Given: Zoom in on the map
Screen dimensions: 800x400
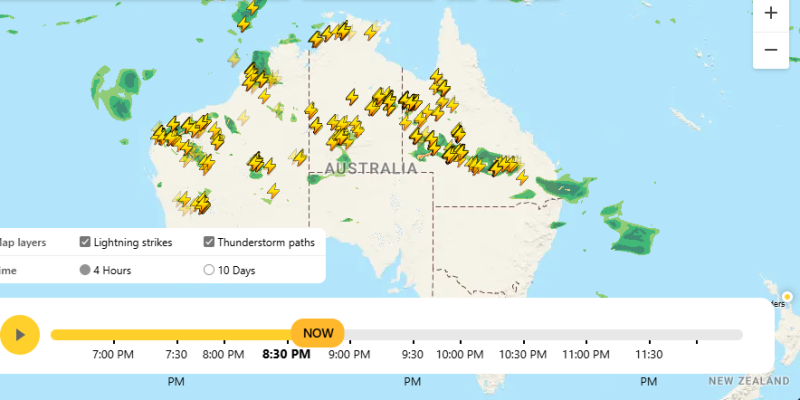Looking at the screenshot, I should [x=771, y=13].
